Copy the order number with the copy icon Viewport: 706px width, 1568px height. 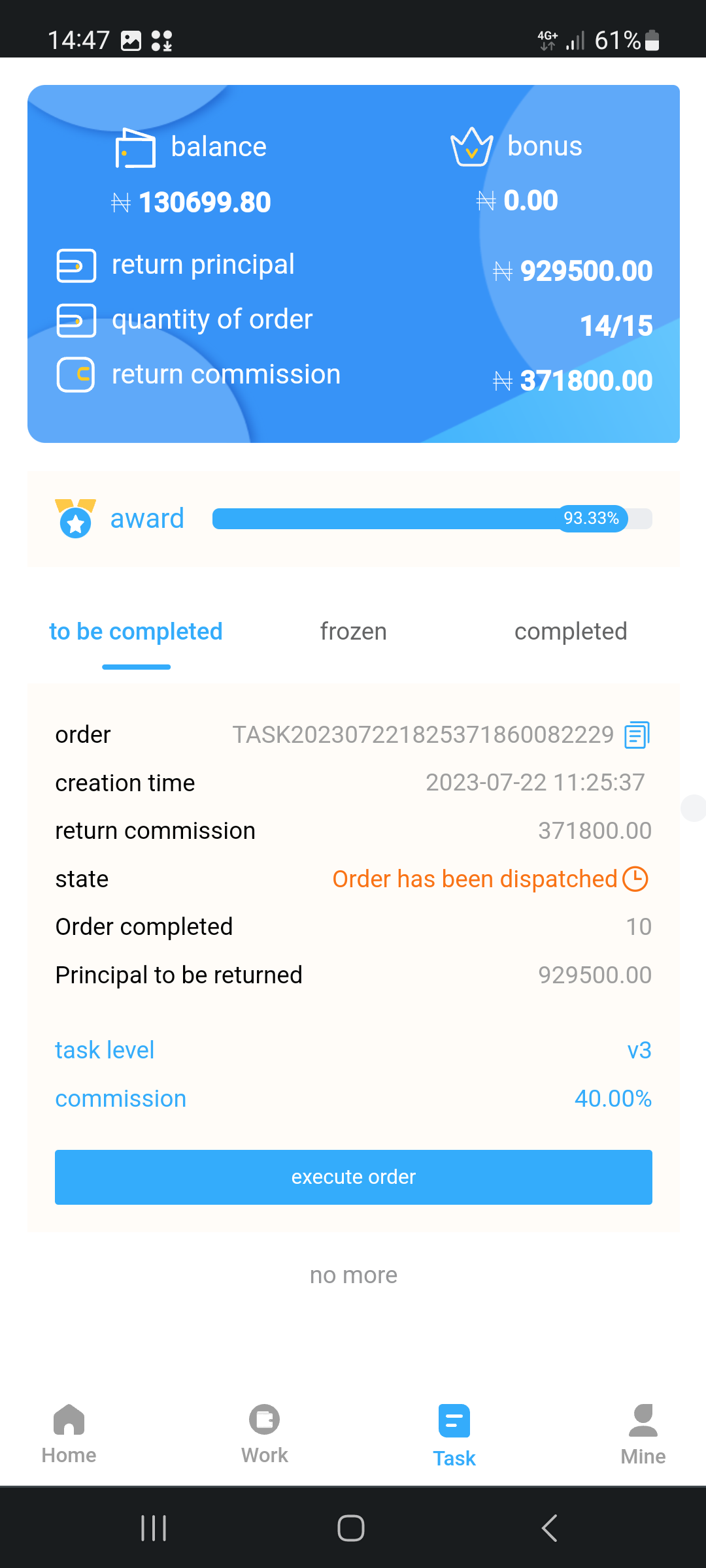637,735
